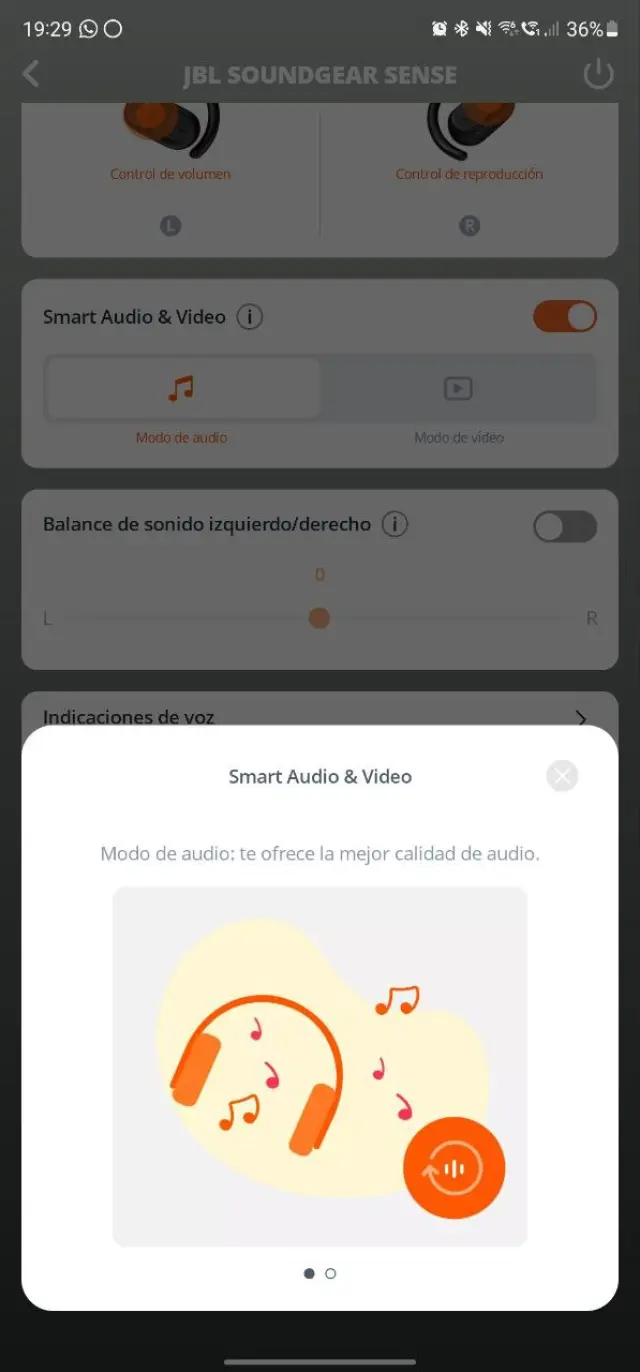640x1372 pixels.
Task: Show info about Balance de sonido izquierdo/derecho
Action: pos(395,524)
